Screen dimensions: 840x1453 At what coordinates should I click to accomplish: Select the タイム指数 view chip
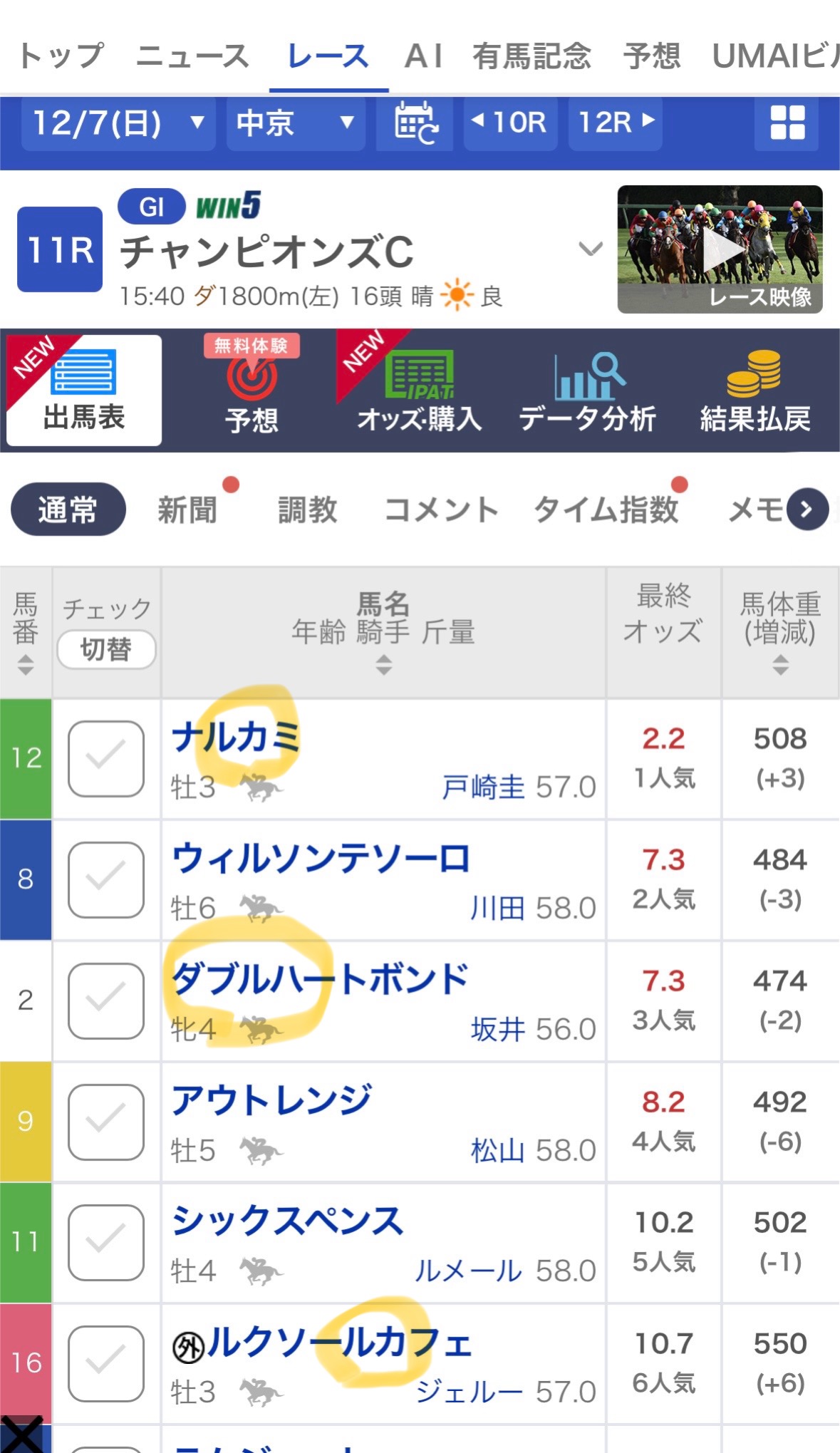[606, 510]
